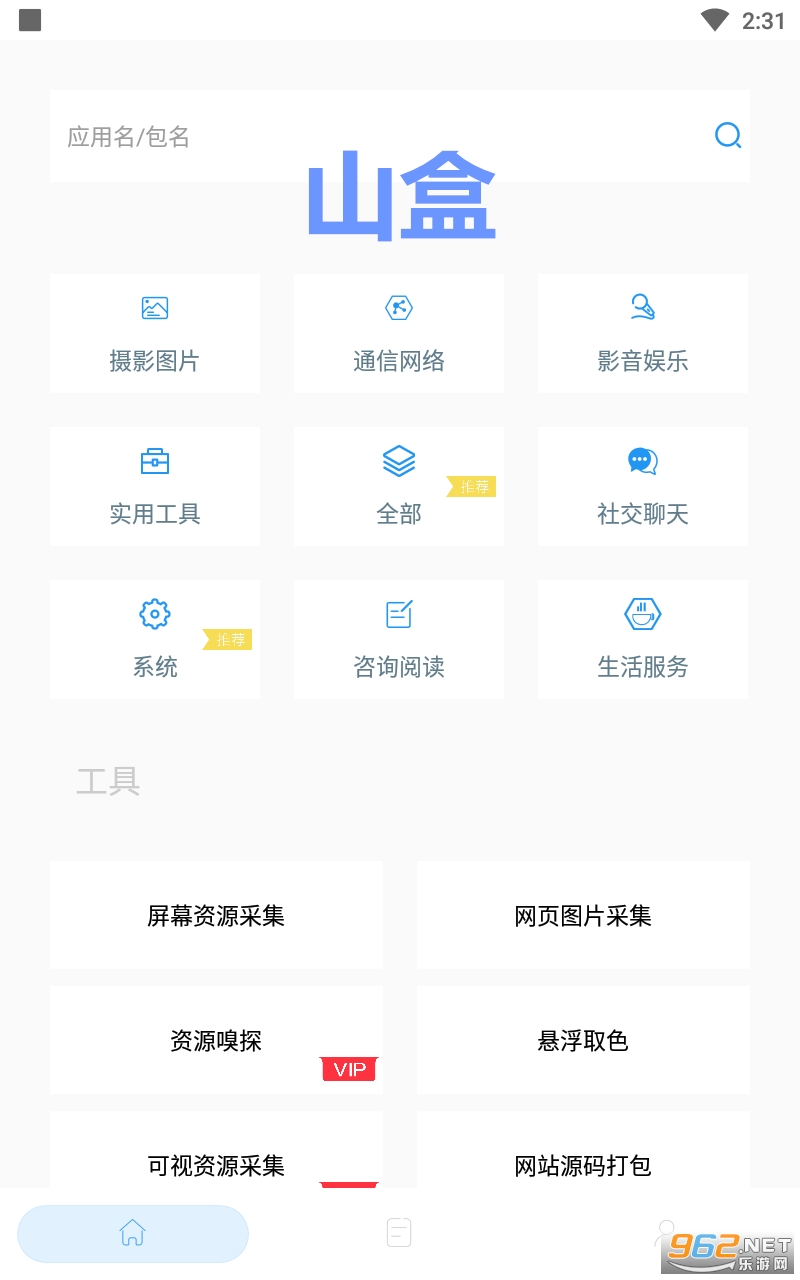The width and height of the screenshot is (800, 1280).
Task: Open the 影音娱乐 category
Action: click(643, 333)
